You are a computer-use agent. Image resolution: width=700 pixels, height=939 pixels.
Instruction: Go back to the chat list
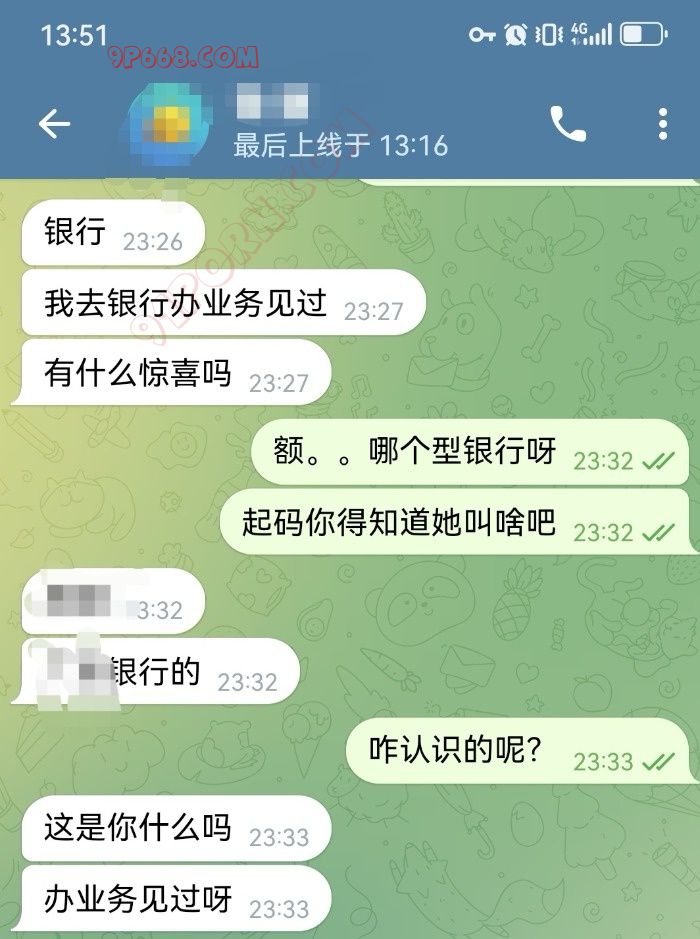[x=54, y=124]
